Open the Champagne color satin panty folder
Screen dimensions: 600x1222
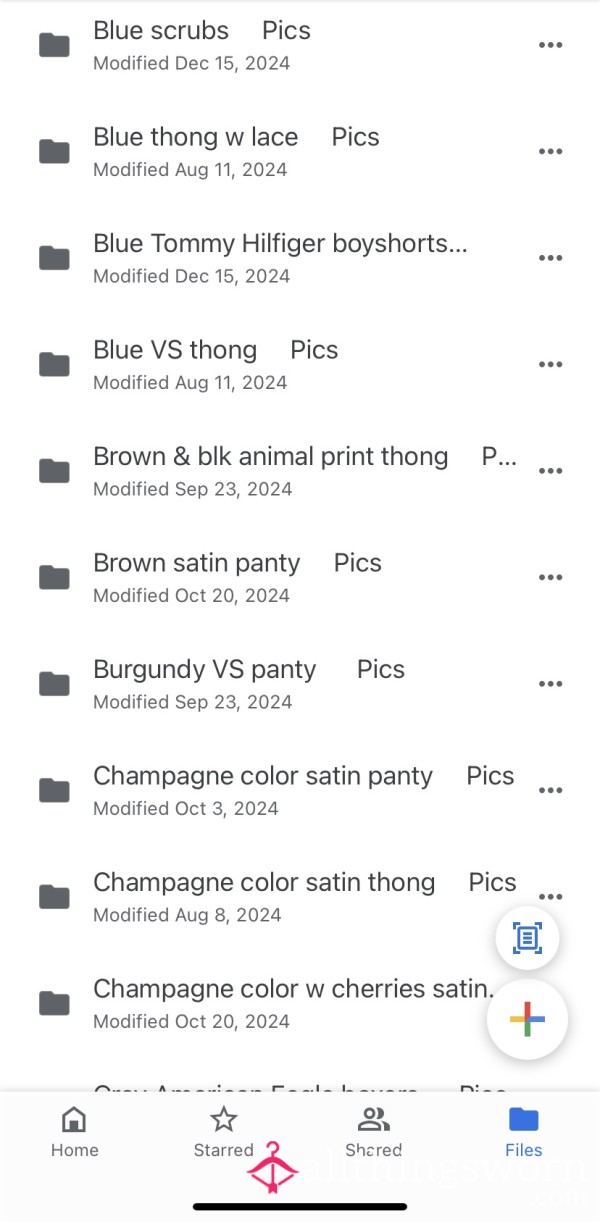300,790
